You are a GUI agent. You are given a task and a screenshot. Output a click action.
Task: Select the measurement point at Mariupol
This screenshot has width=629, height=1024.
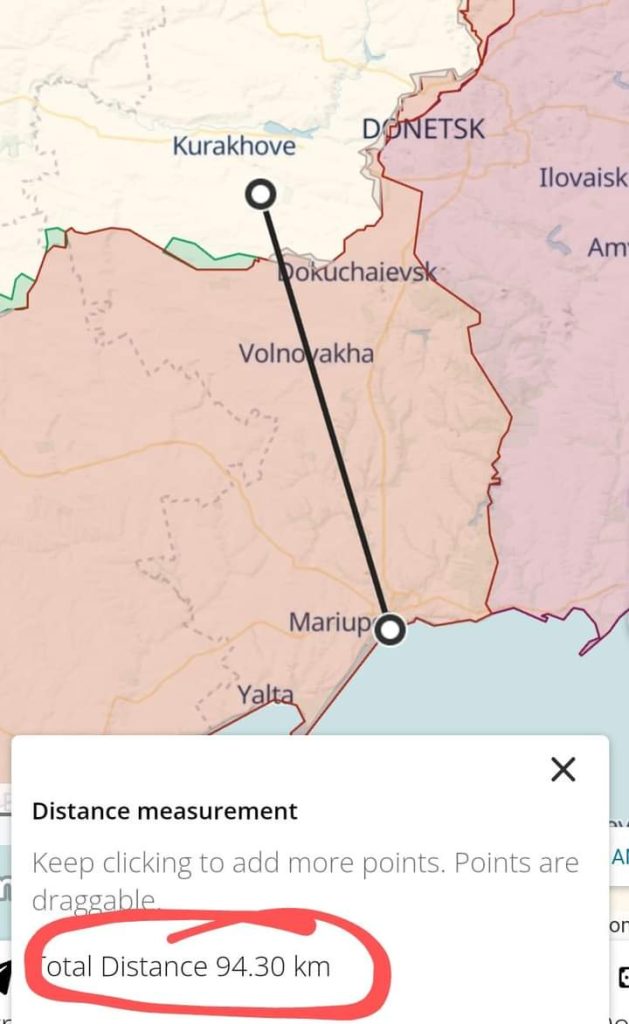pos(390,630)
